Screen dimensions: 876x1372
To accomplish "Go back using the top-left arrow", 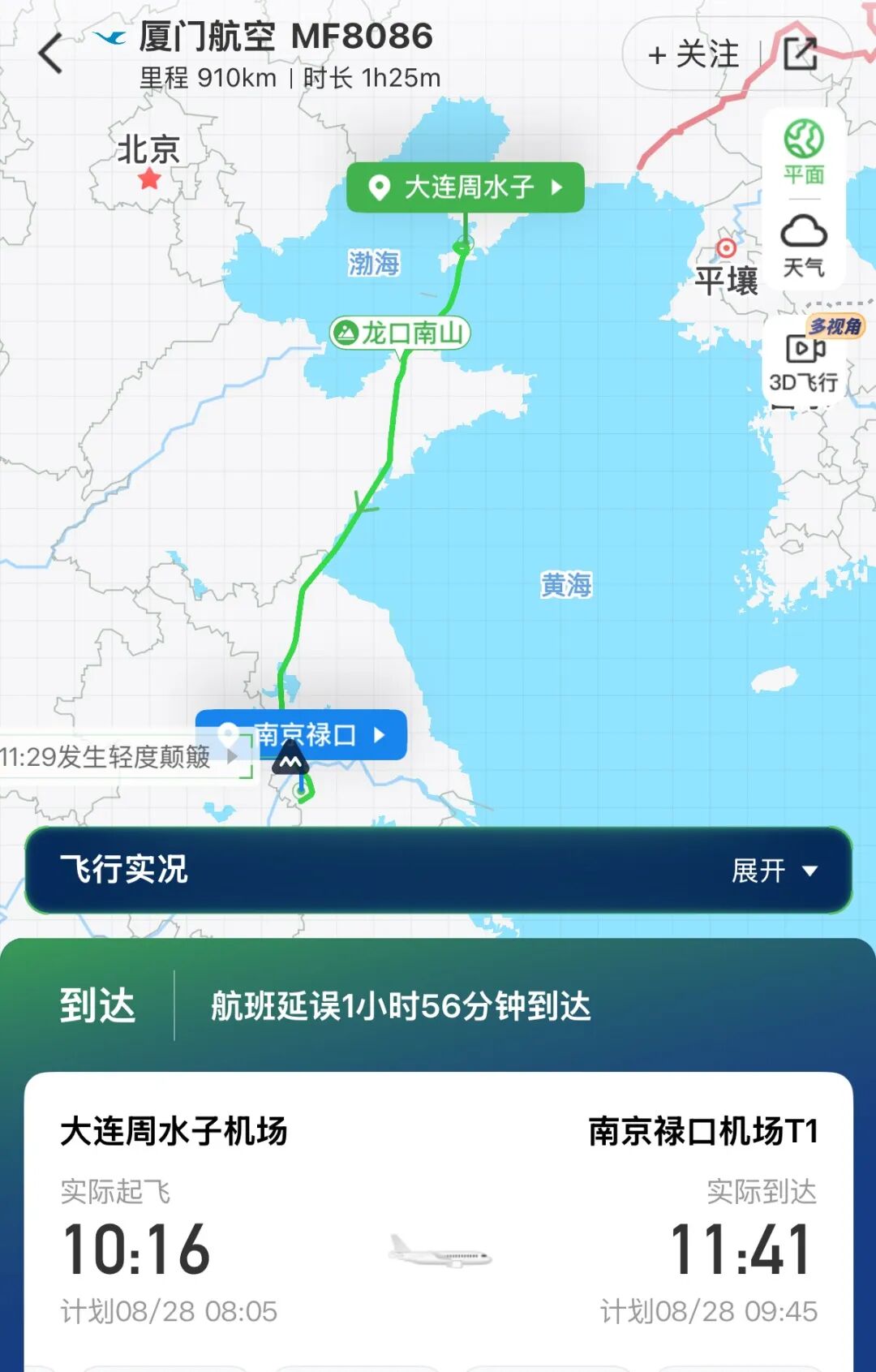I will coord(51,54).
